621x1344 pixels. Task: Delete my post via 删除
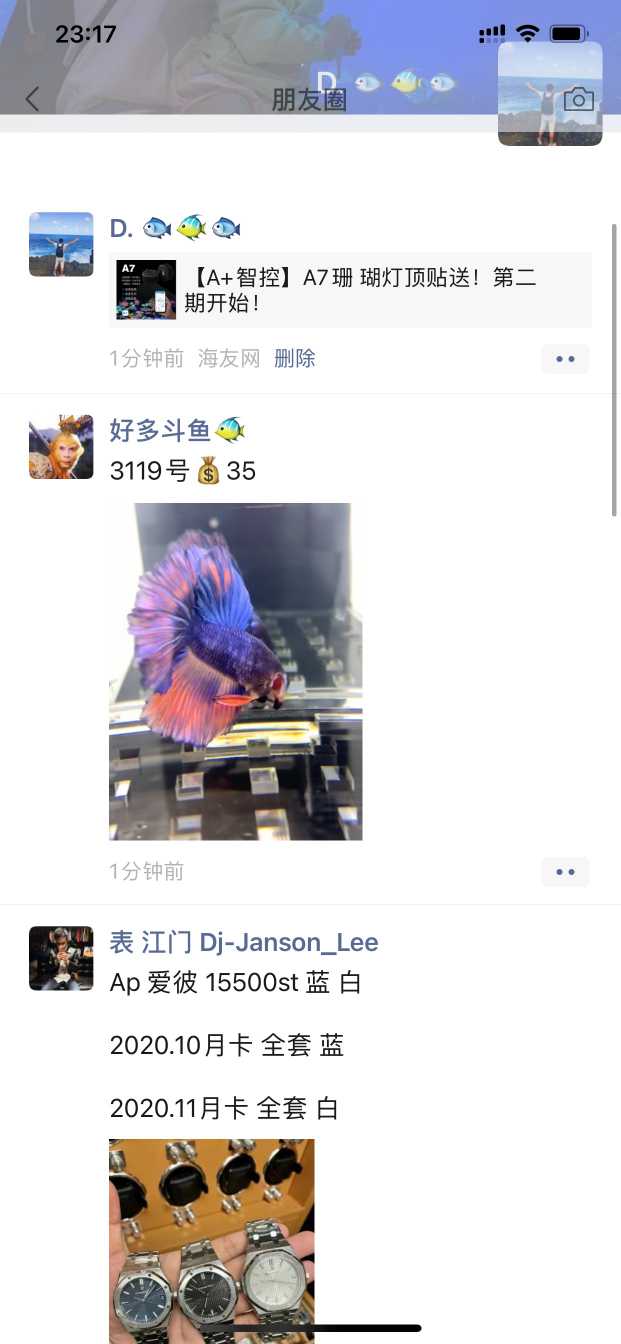coord(295,359)
